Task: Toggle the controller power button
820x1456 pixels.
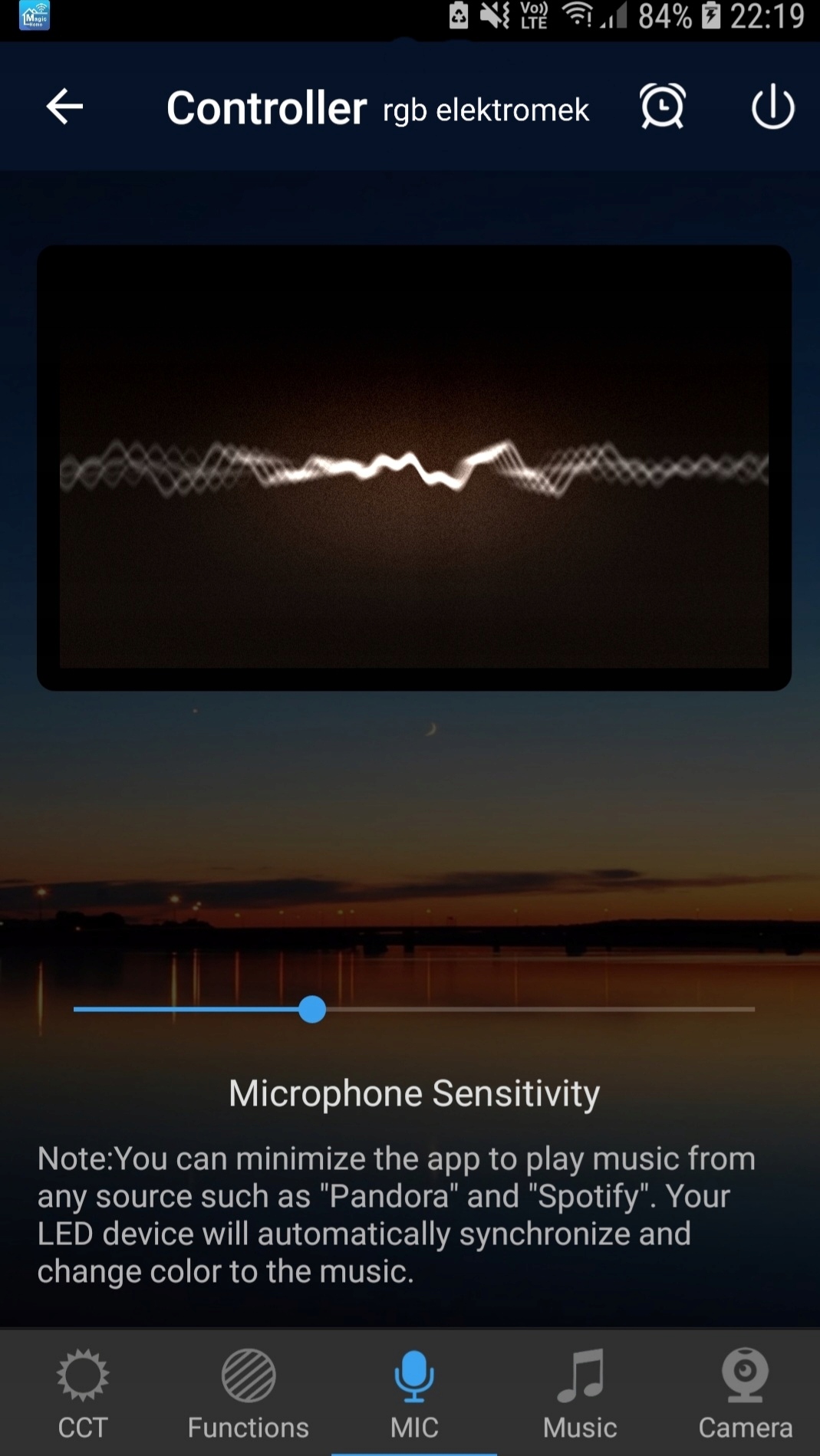Action: (x=772, y=106)
